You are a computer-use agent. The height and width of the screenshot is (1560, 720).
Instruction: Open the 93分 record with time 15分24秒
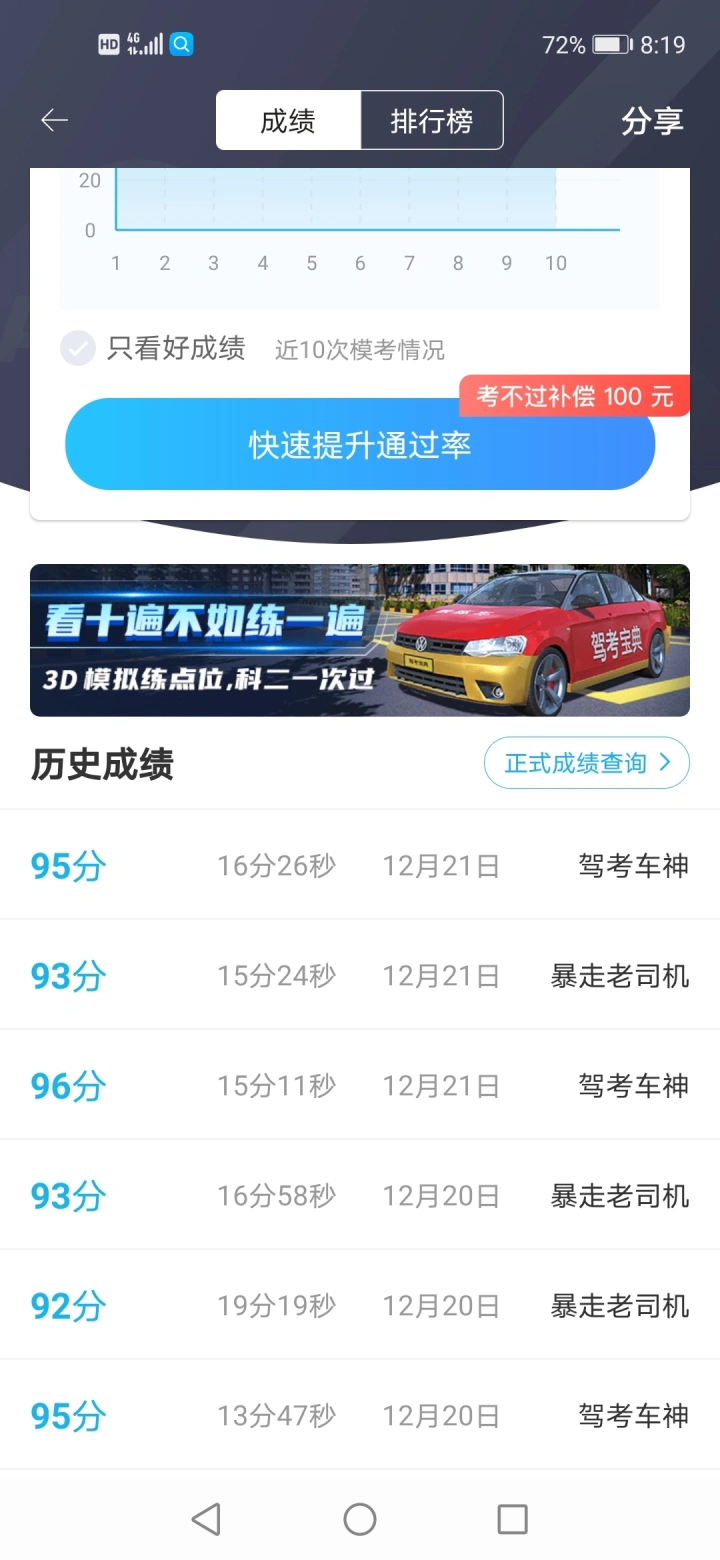point(360,975)
